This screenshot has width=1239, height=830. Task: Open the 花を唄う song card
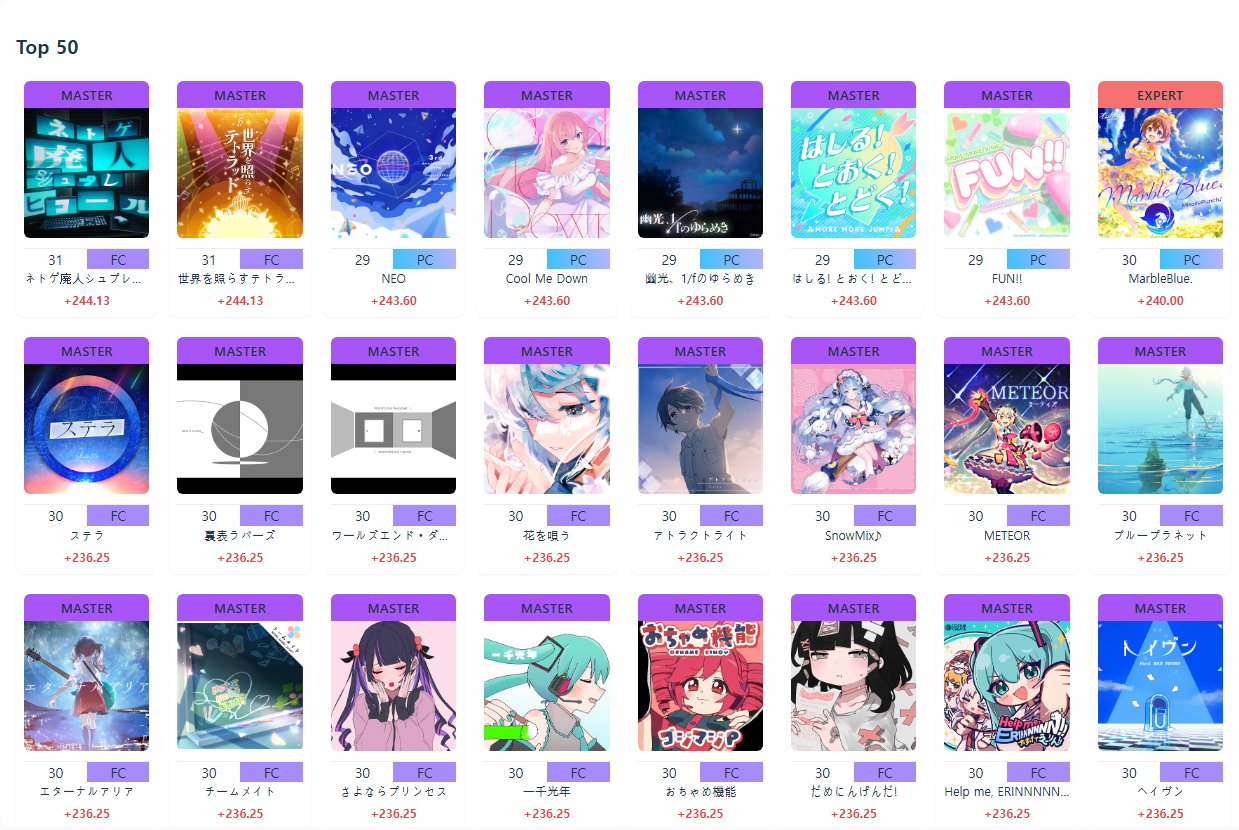coord(546,429)
